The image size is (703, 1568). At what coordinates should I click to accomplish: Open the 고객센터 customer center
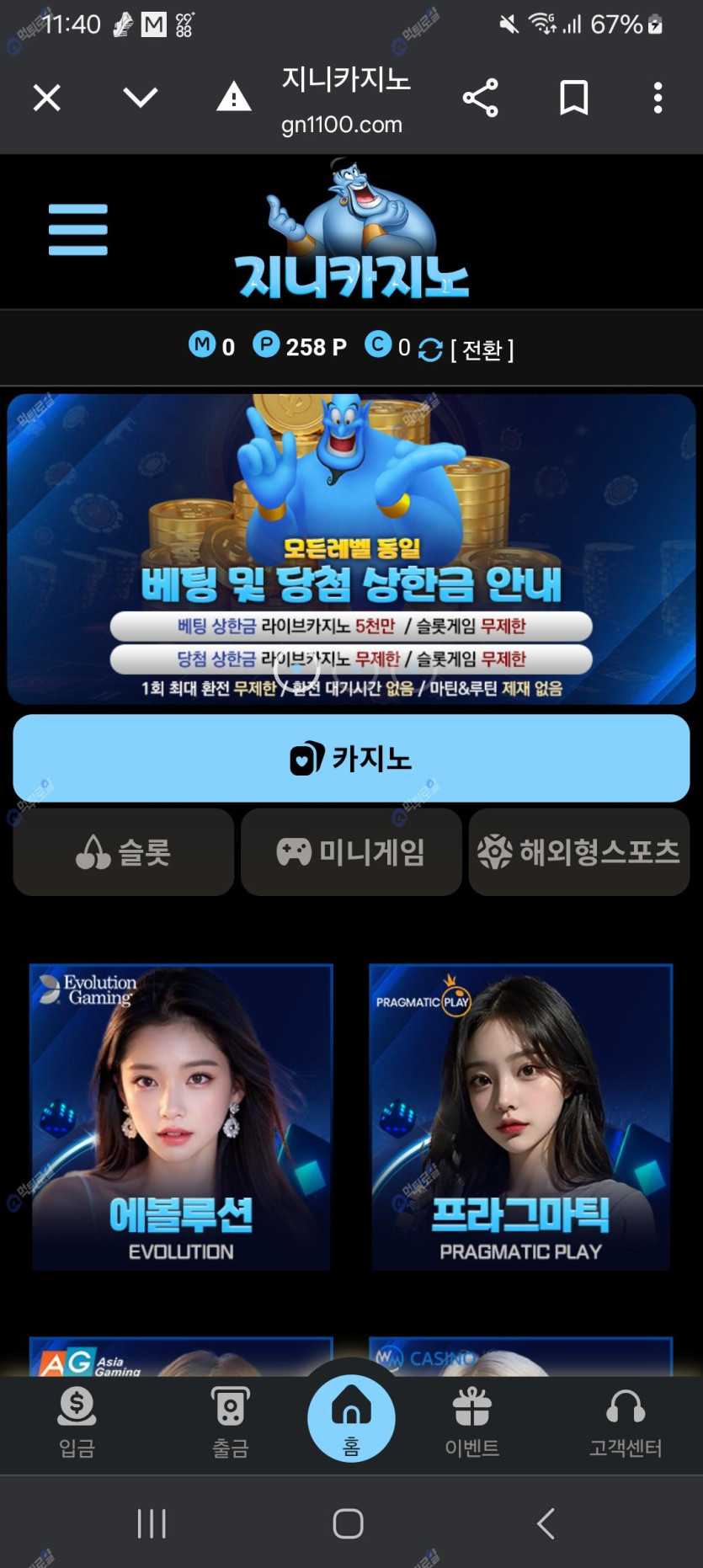(x=625, y=1421)
